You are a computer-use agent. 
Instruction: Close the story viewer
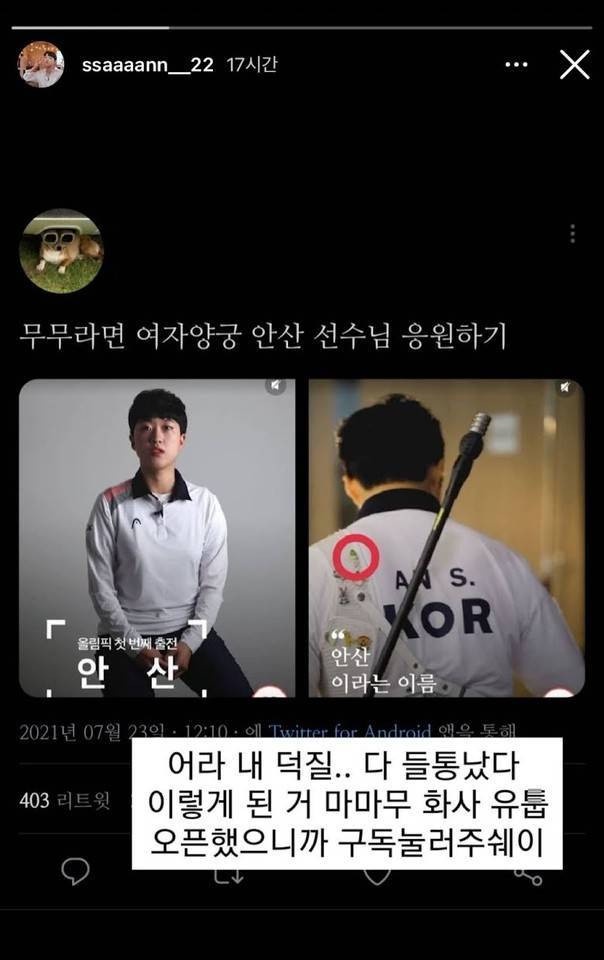coord(574,65)
